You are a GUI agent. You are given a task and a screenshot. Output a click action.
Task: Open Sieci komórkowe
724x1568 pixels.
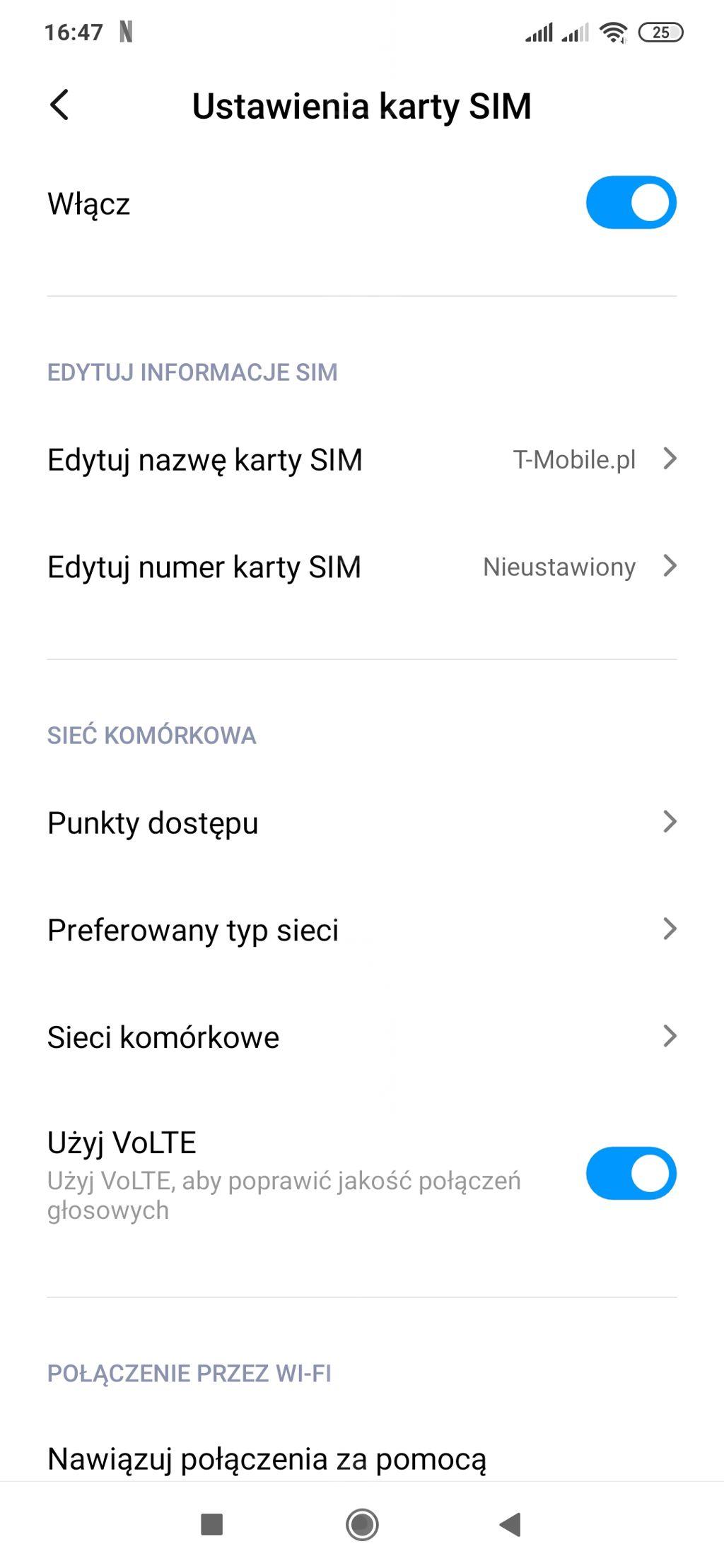(x=361, y=1037)
